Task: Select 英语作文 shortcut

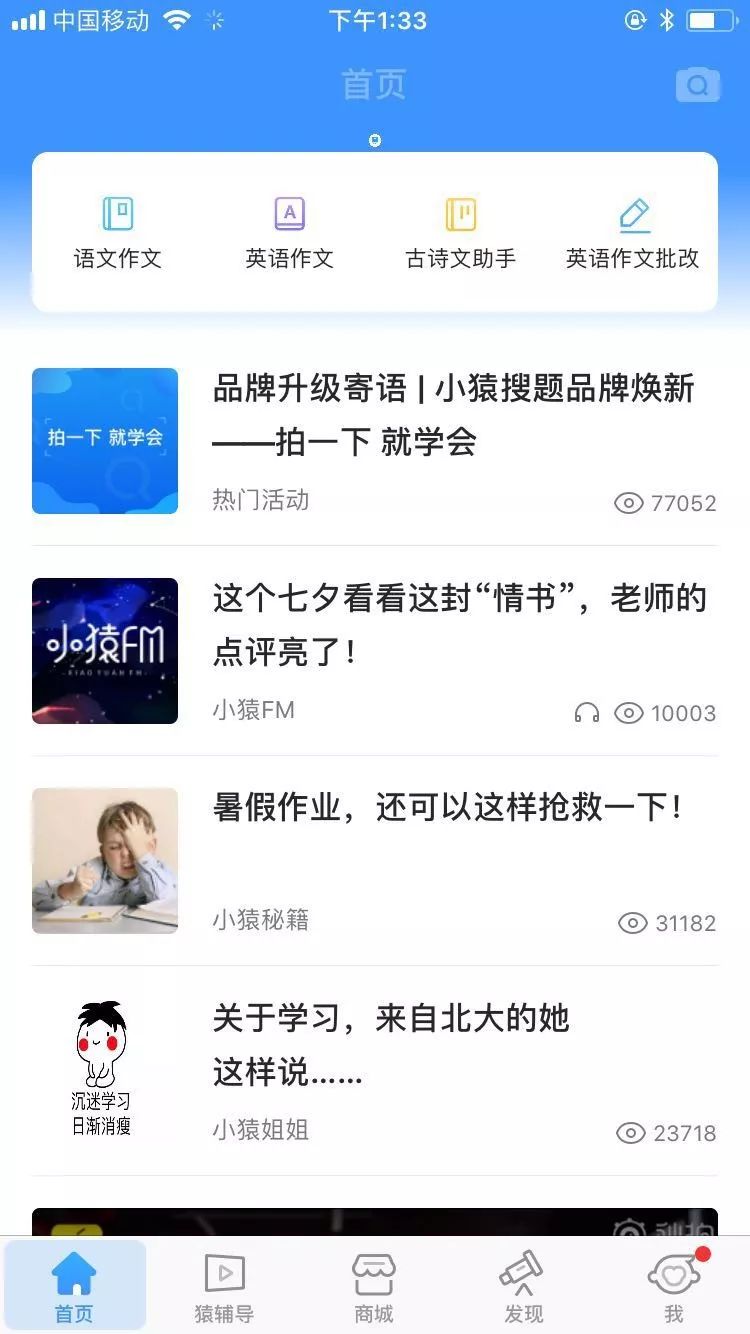Action: (289, 233)
